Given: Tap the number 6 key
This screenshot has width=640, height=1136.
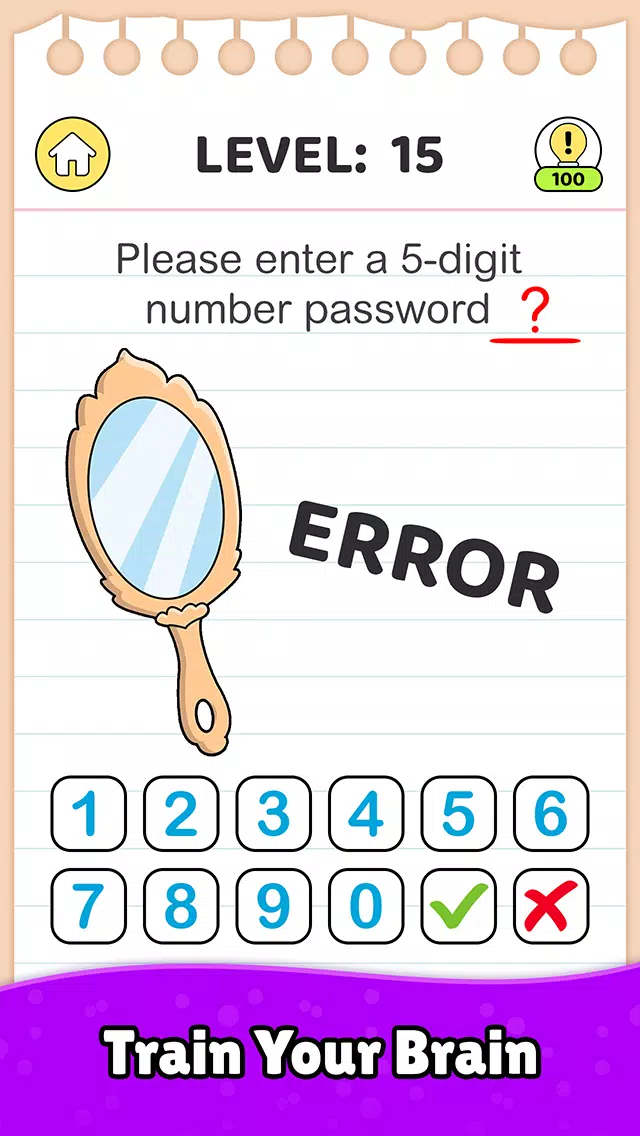Looking at the screenshot, I should 551,814.
